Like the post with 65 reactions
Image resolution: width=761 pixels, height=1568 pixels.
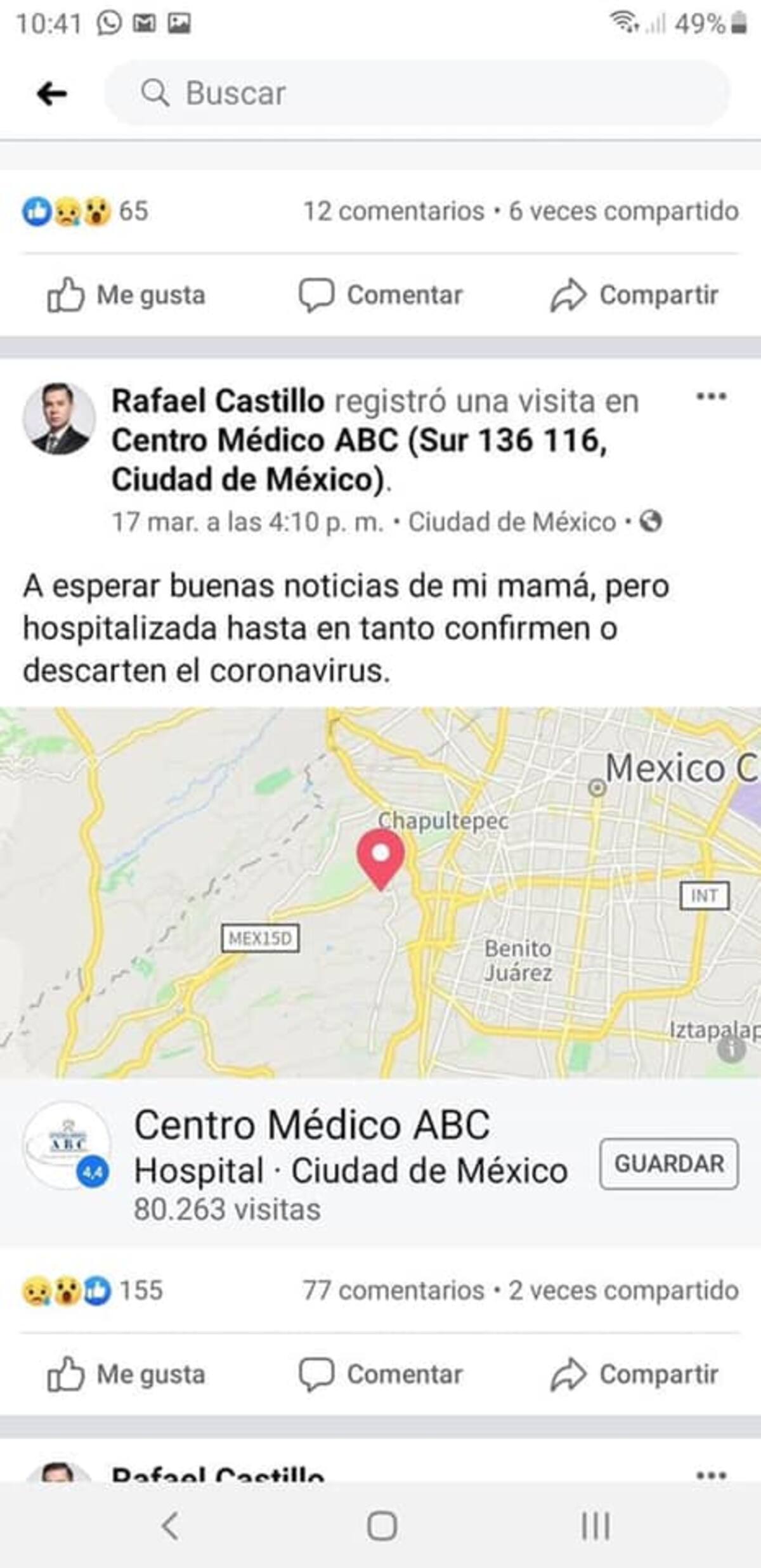[x=127, y=295]
